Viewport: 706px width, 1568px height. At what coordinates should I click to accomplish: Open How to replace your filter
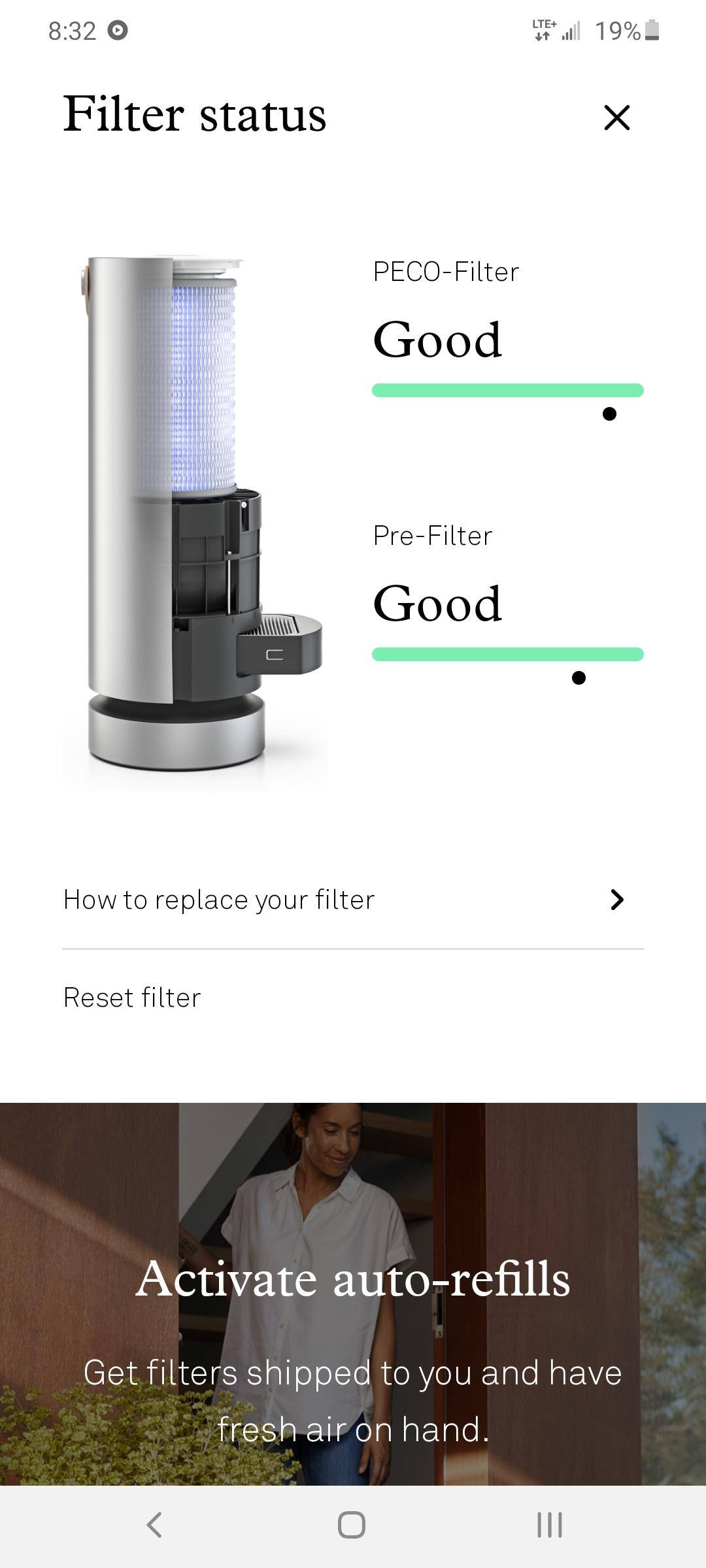click(x=353, y=900)
